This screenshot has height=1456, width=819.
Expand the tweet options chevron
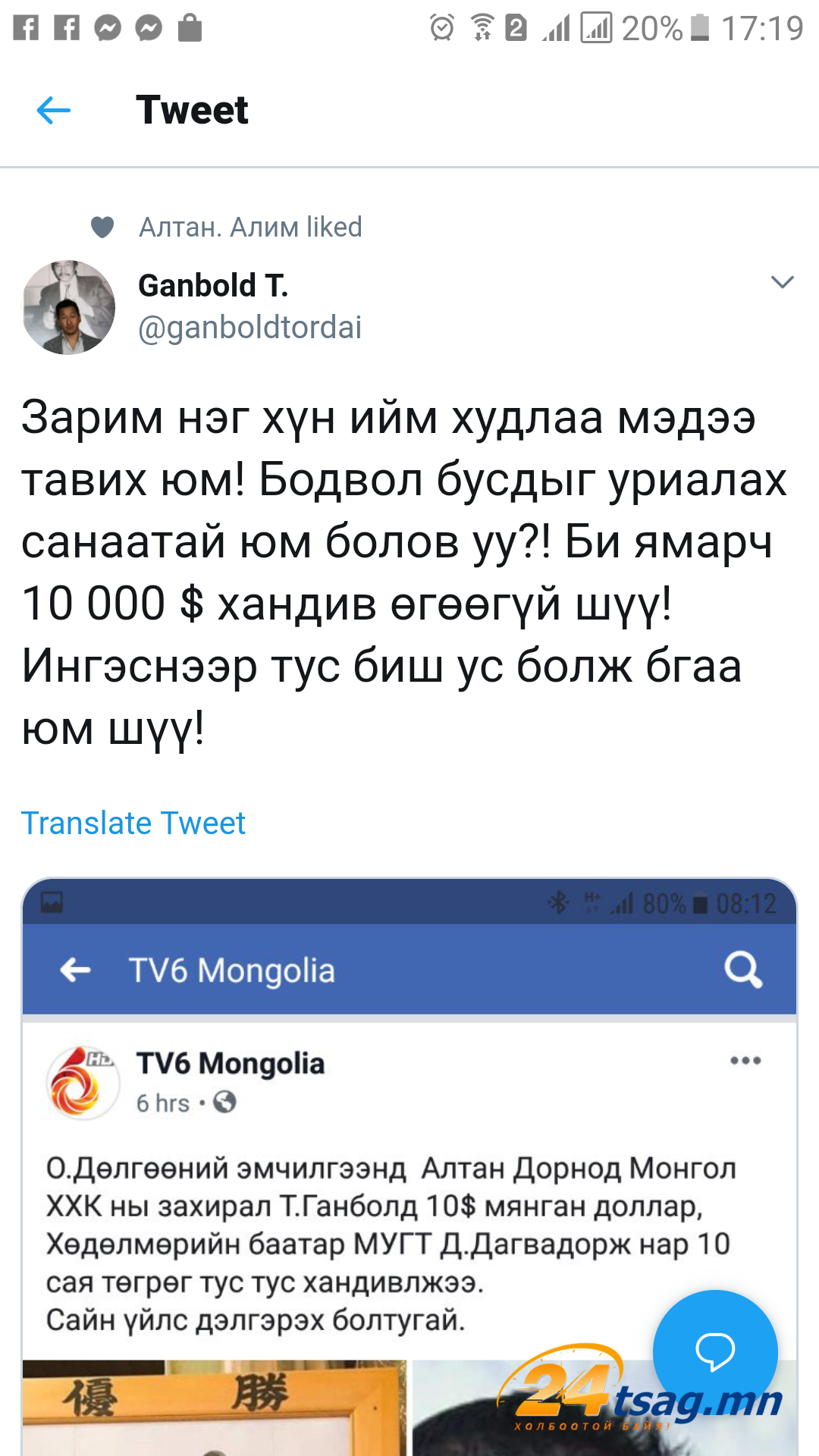[782, 282]
